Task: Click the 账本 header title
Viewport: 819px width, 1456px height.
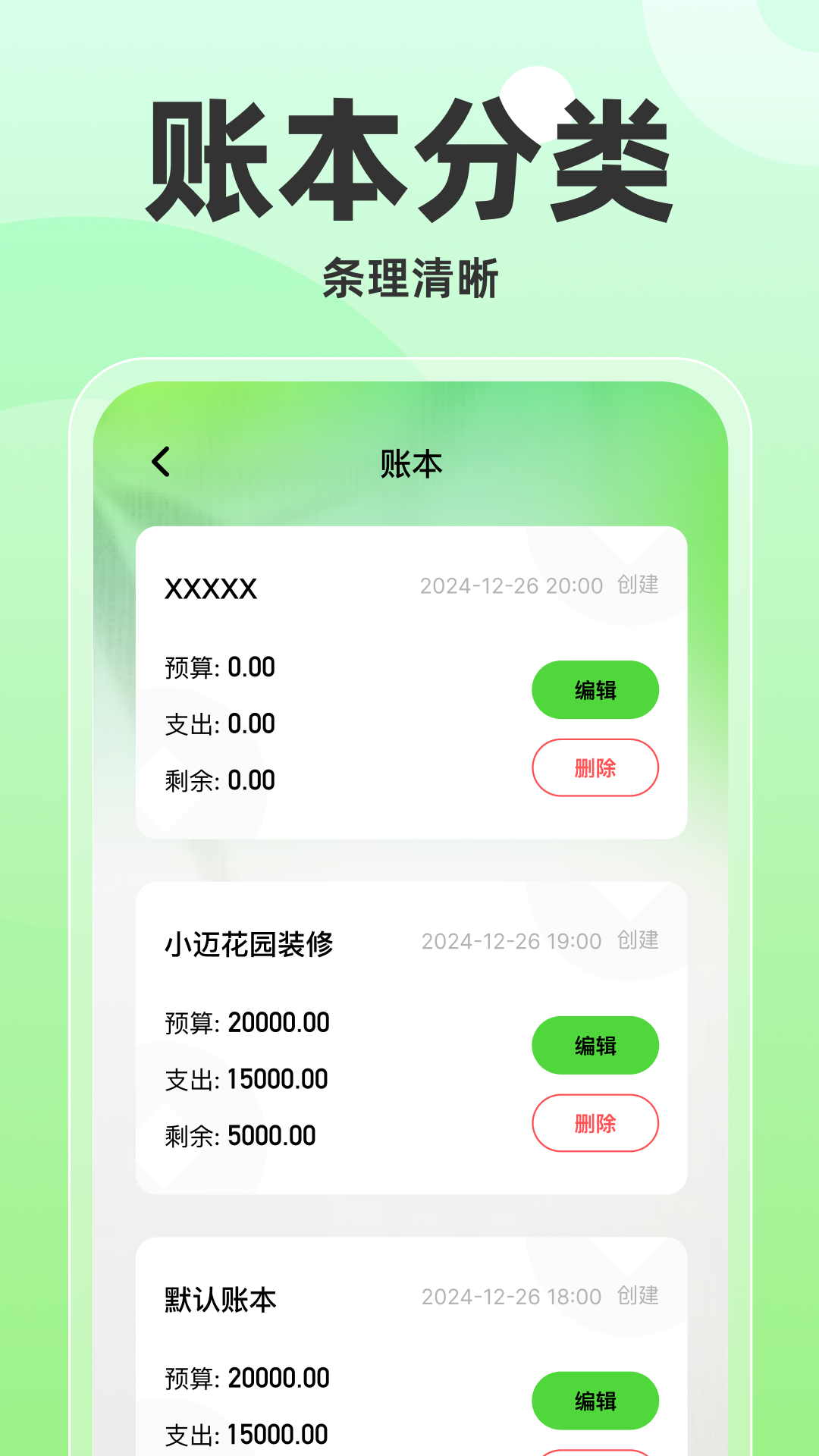Action: point(413,463)
